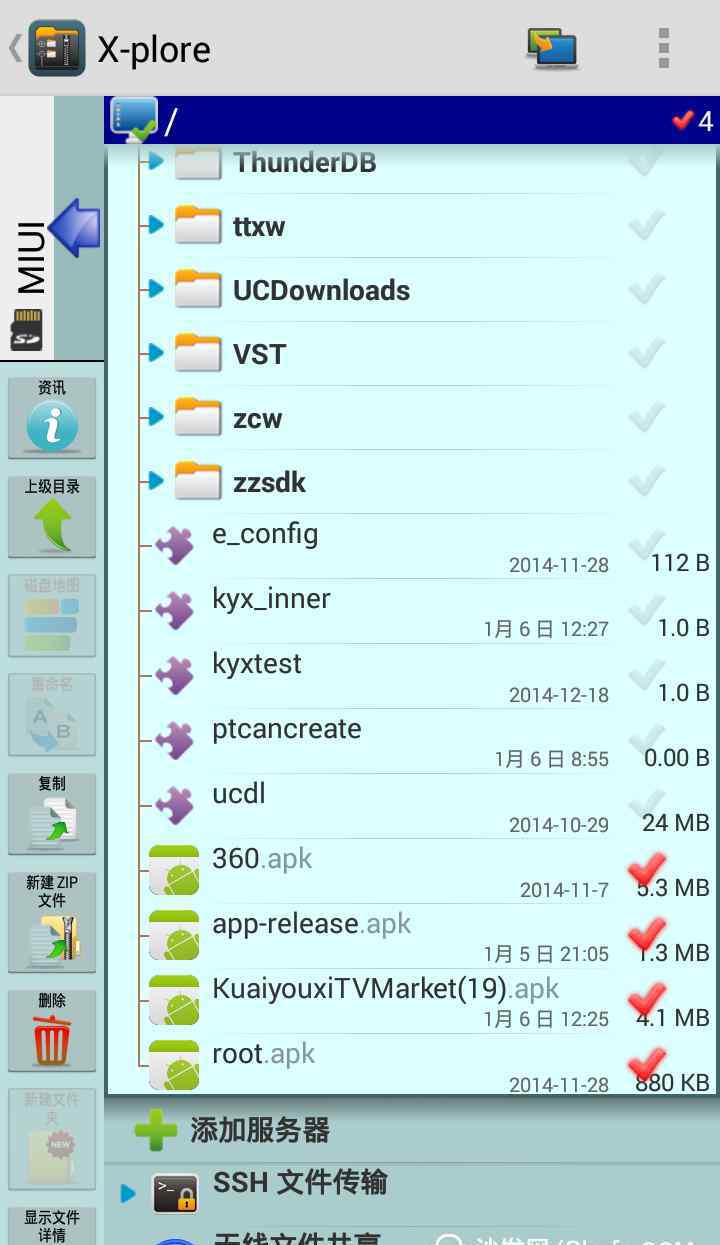Tap the pane-switching computer icon in app bar
The image size is (720, 1245).
(553, 48)
